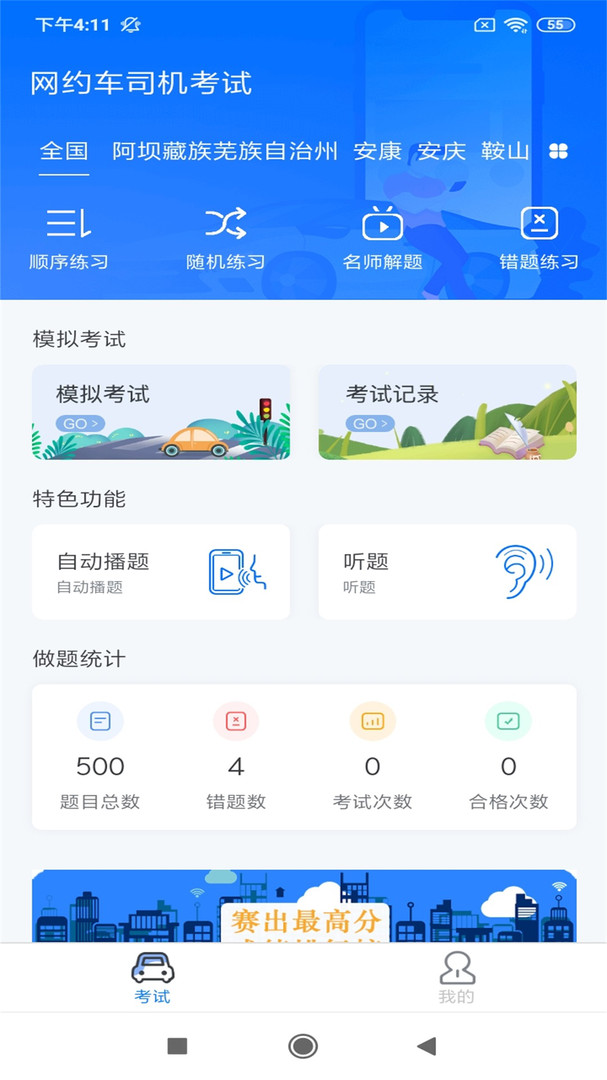
Task: Open the 听题 listening feature
Action: tap(447, 572)
